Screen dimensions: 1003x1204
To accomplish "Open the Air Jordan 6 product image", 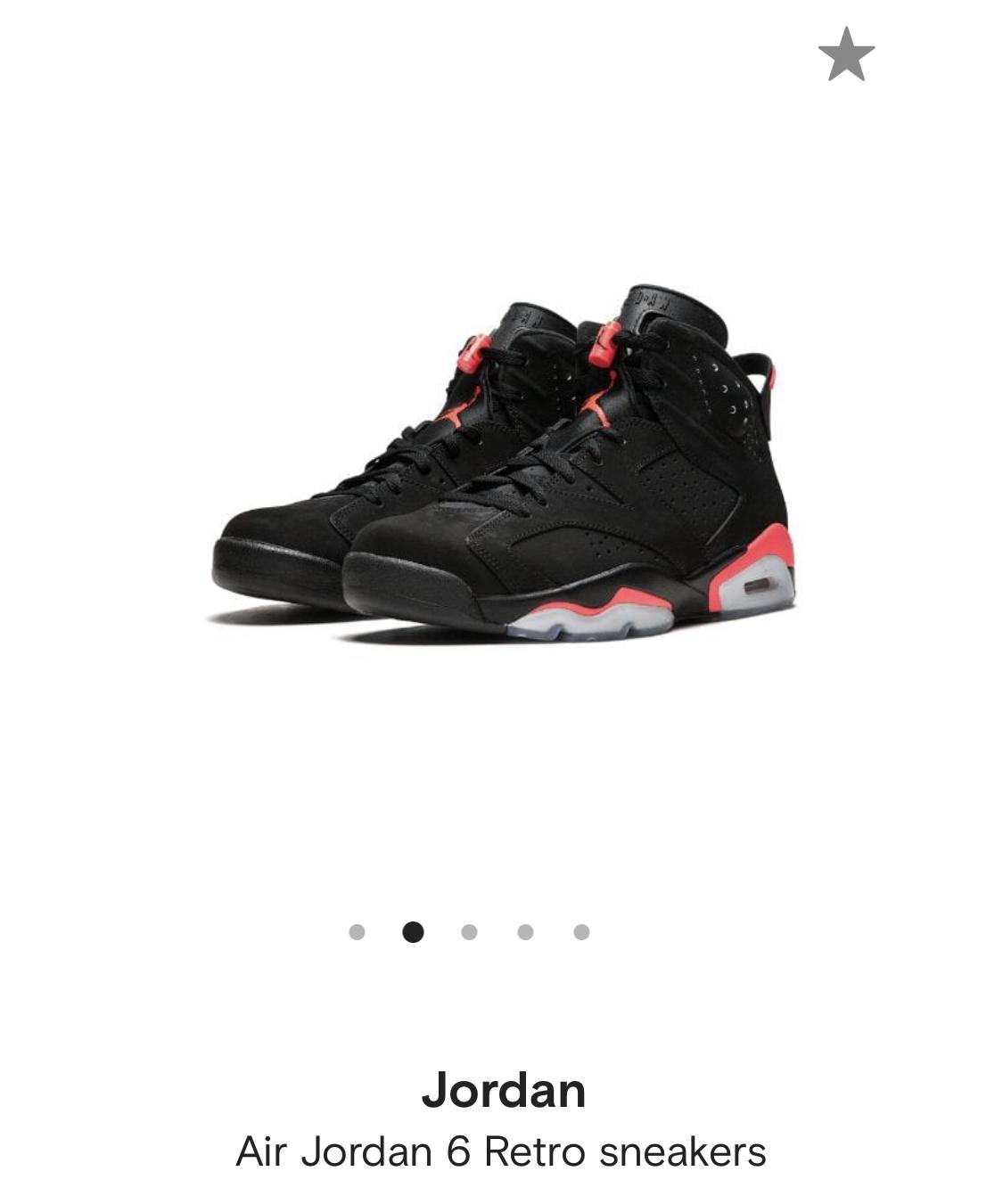I will [502, 463].
